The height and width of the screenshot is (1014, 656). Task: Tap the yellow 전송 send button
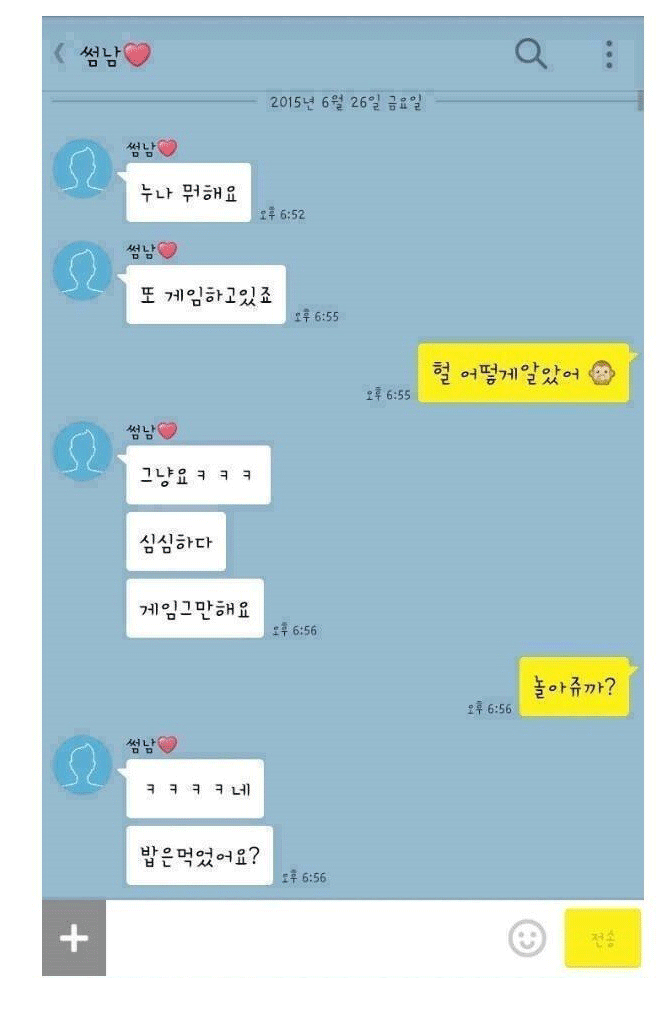[x=603, y=938]
